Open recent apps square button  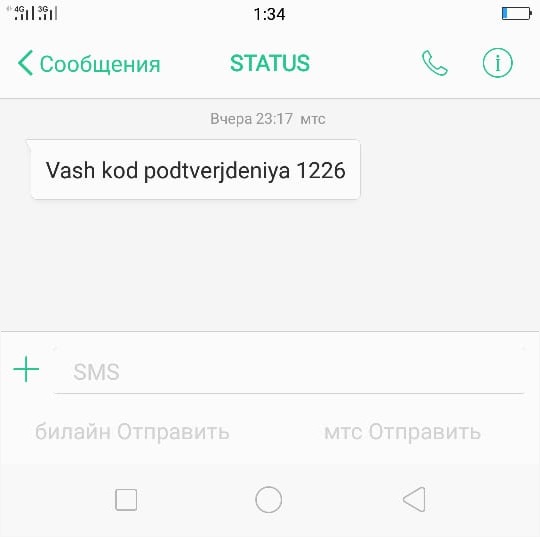click(x=126, y=499)
